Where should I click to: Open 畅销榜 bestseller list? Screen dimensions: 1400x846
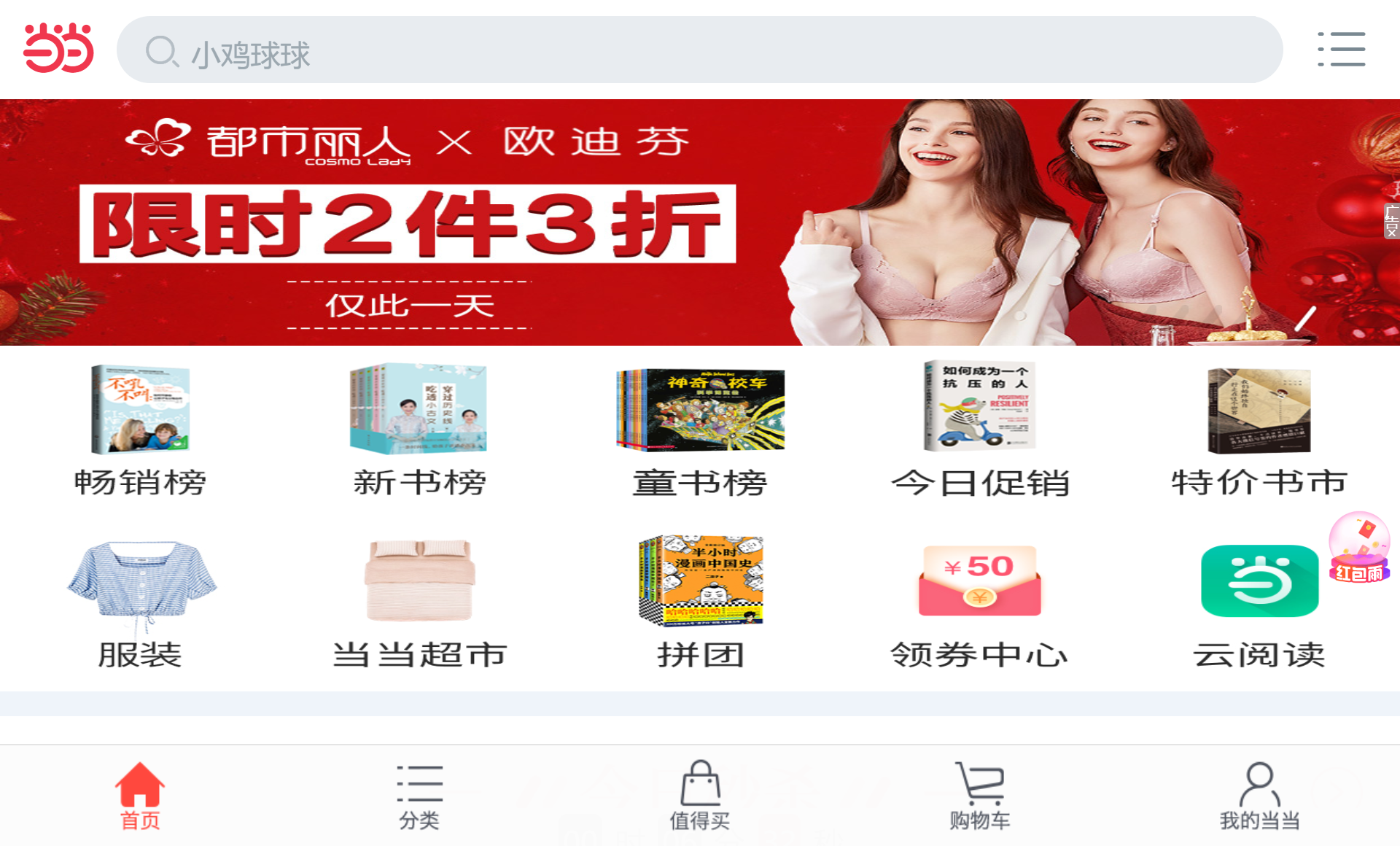(140, 432)
